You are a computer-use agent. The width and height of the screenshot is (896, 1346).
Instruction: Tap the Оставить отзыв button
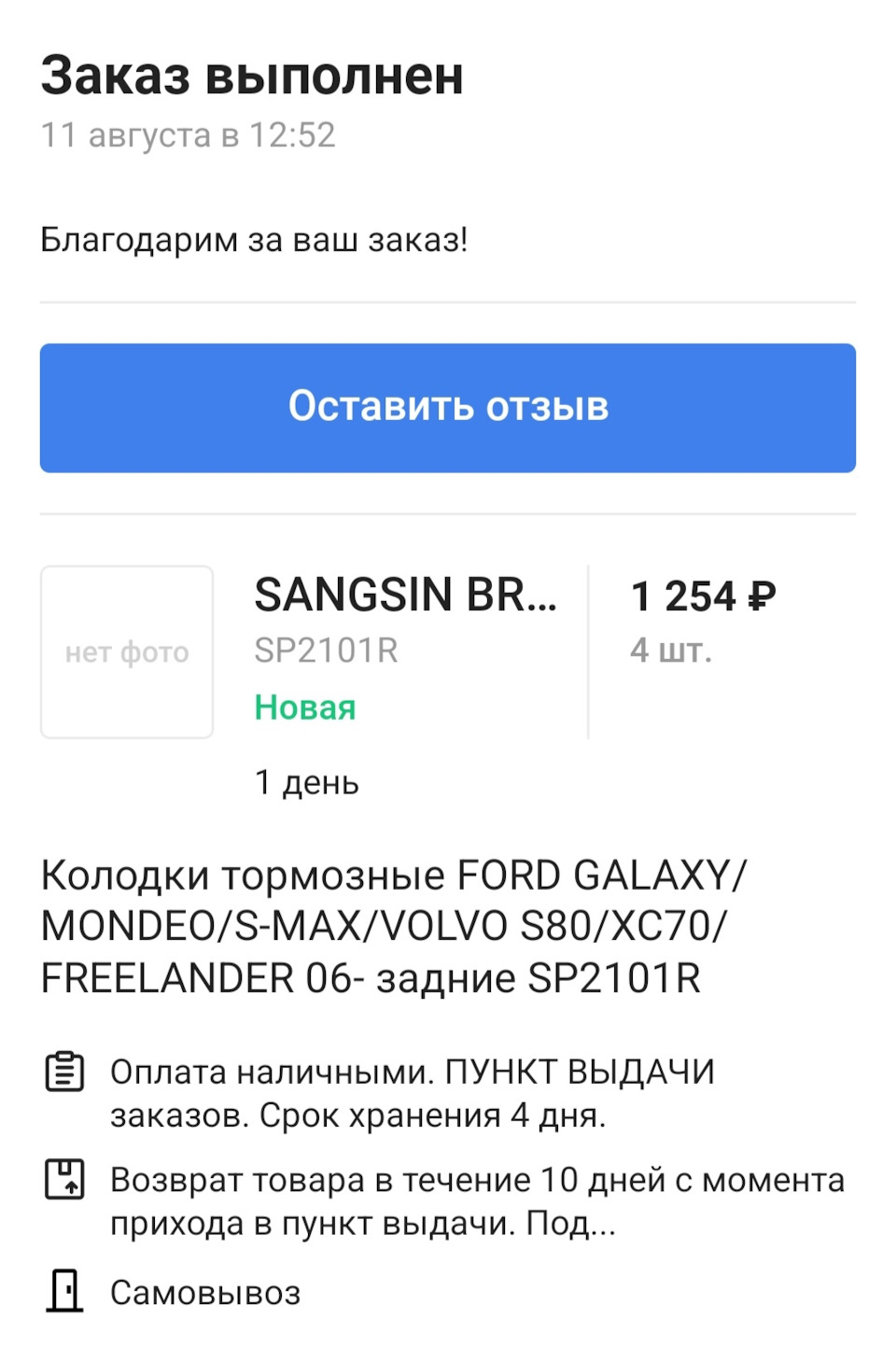pos(447,408)
